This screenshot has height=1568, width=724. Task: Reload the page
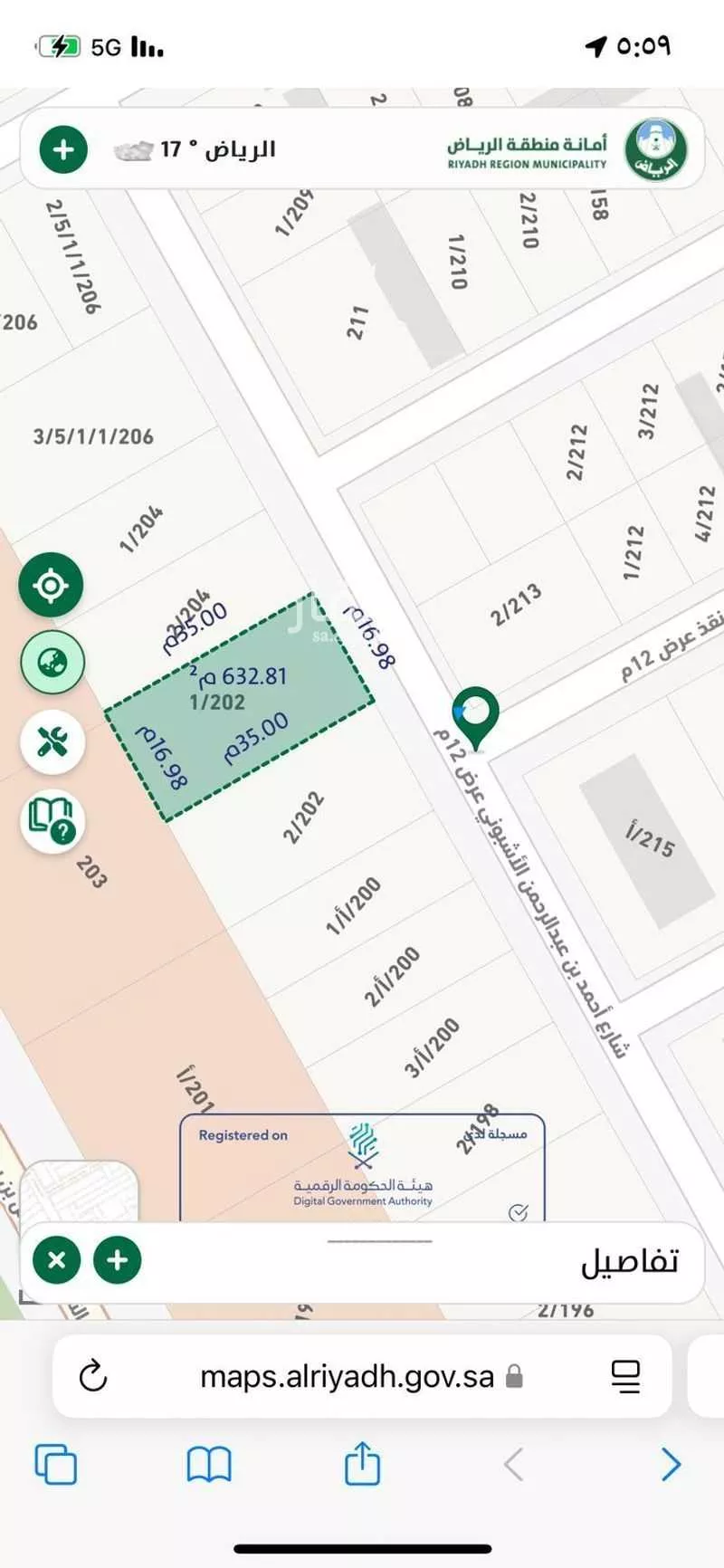[93, 1377]
